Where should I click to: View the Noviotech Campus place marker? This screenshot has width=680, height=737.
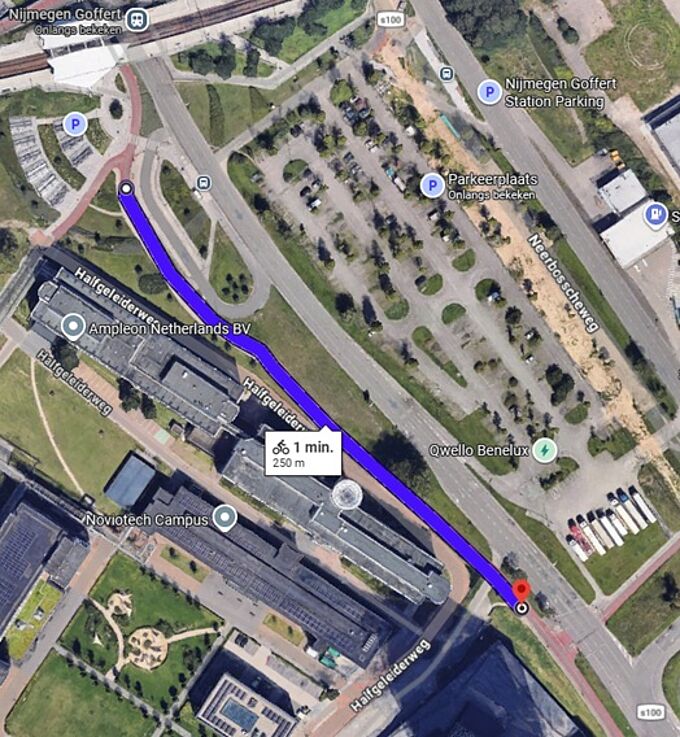(x=226, y=518)
